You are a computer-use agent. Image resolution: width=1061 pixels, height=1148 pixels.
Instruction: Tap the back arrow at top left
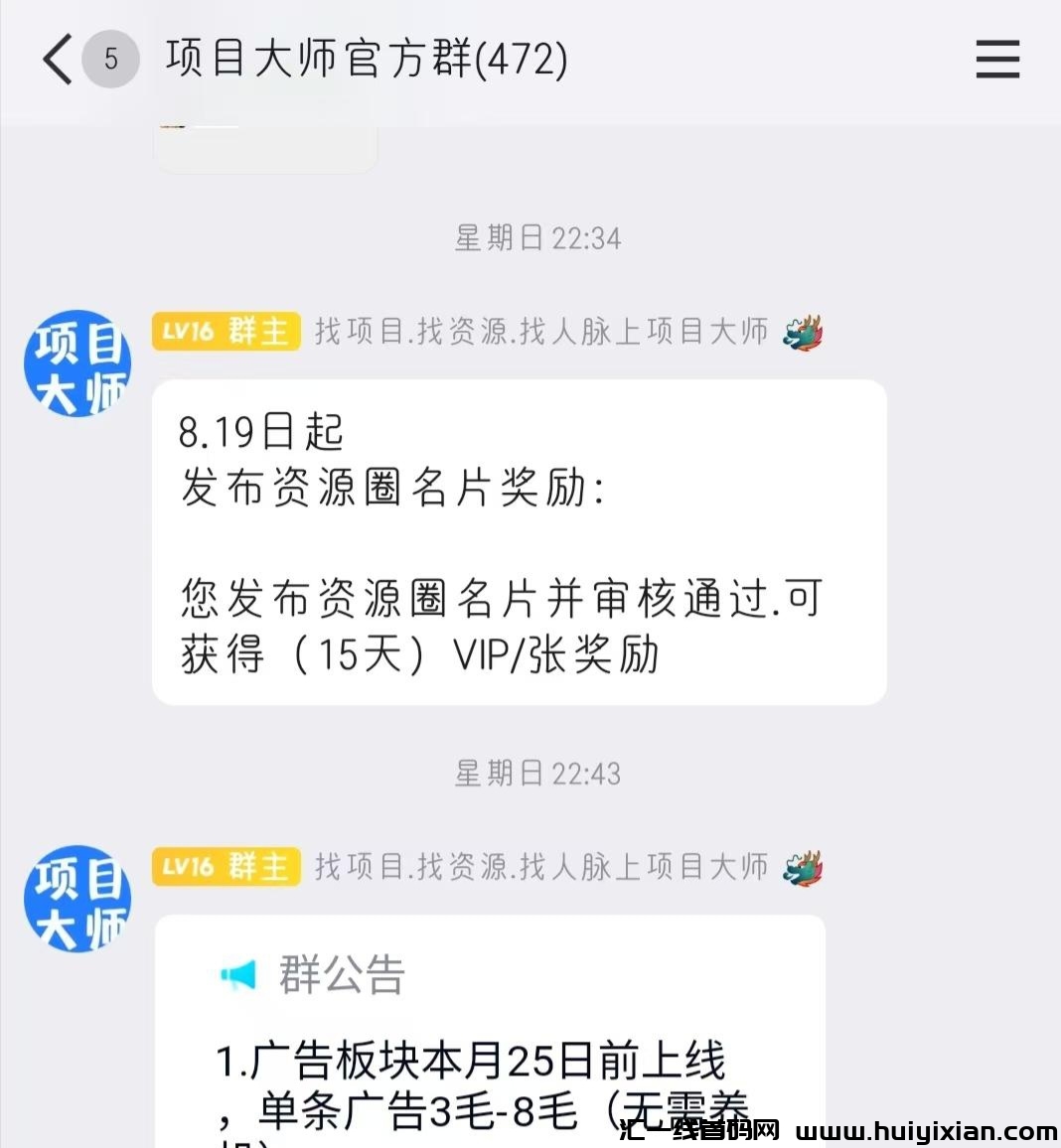(x=55, y=60)
